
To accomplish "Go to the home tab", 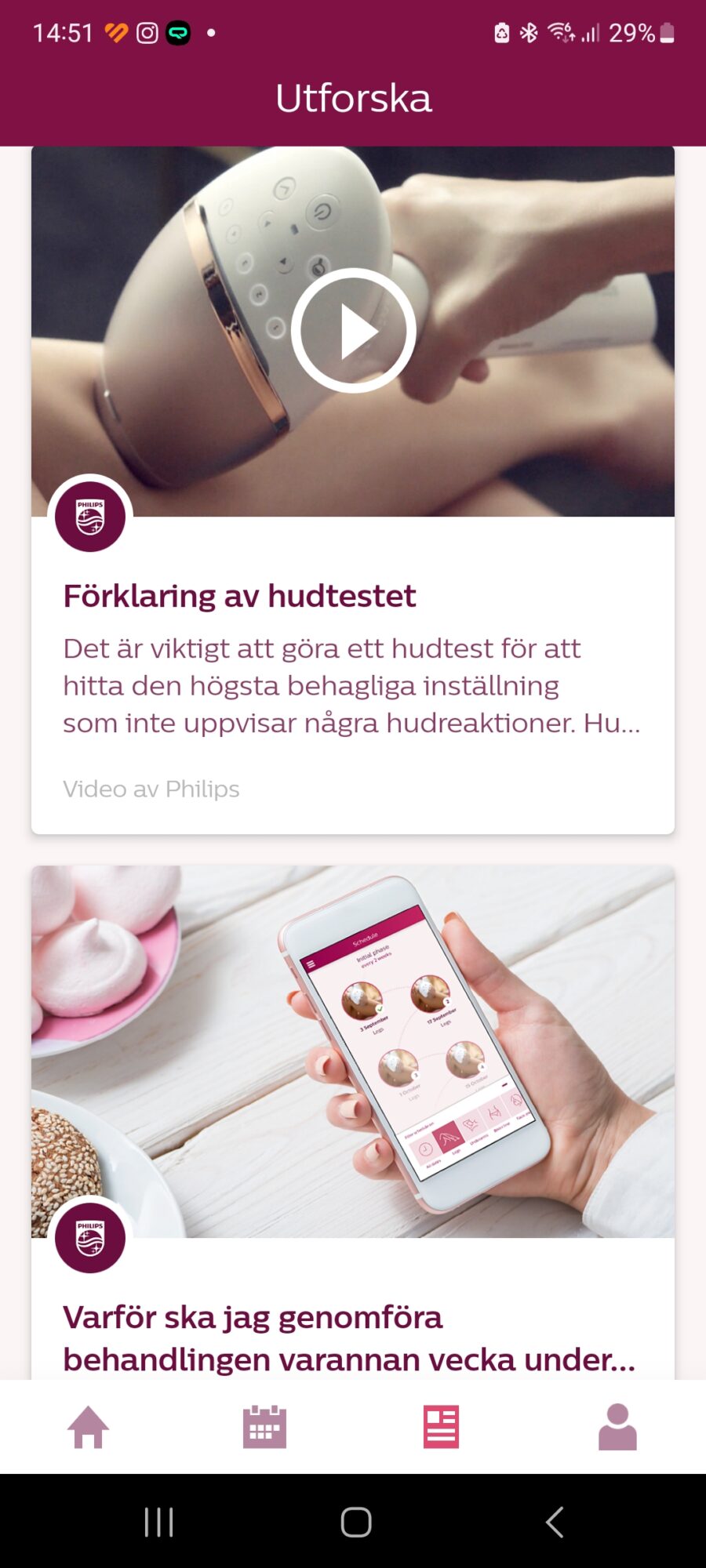I will tap(89, 1427).
